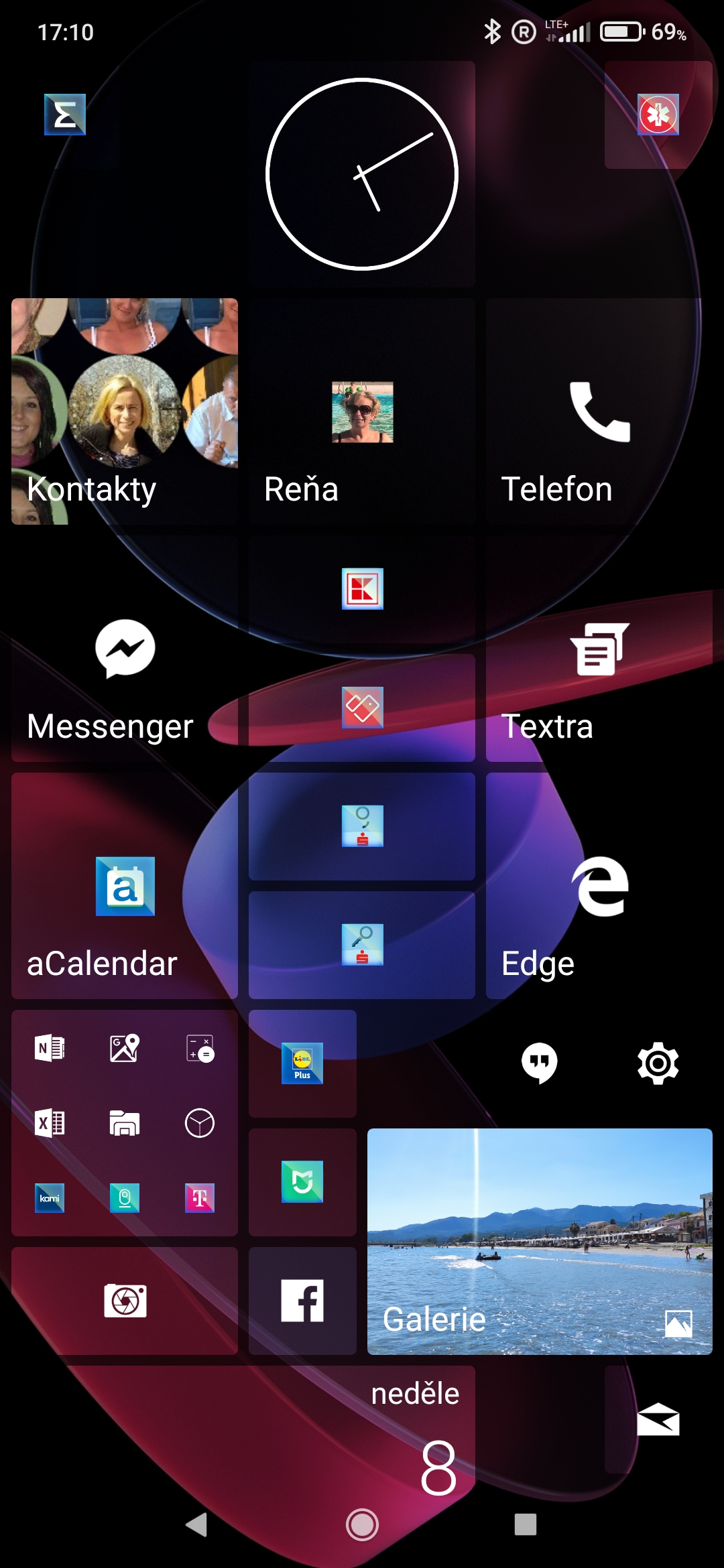Open Facebook

point(302,1301)
